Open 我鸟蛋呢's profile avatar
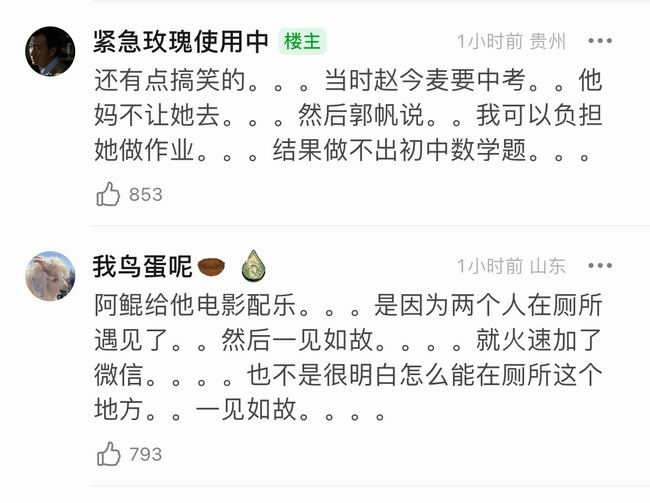 49,275
